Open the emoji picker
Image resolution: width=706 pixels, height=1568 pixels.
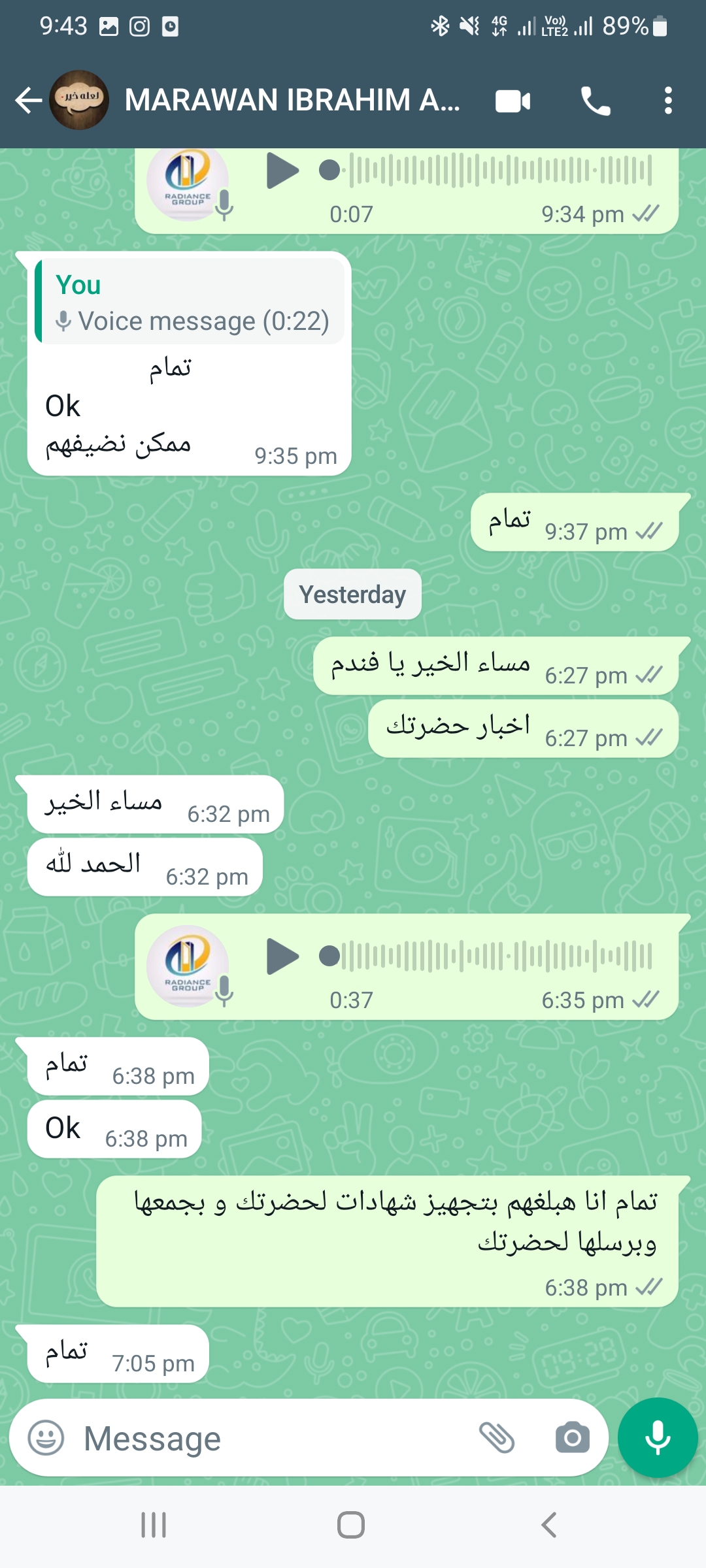(x=46, y=1438)
